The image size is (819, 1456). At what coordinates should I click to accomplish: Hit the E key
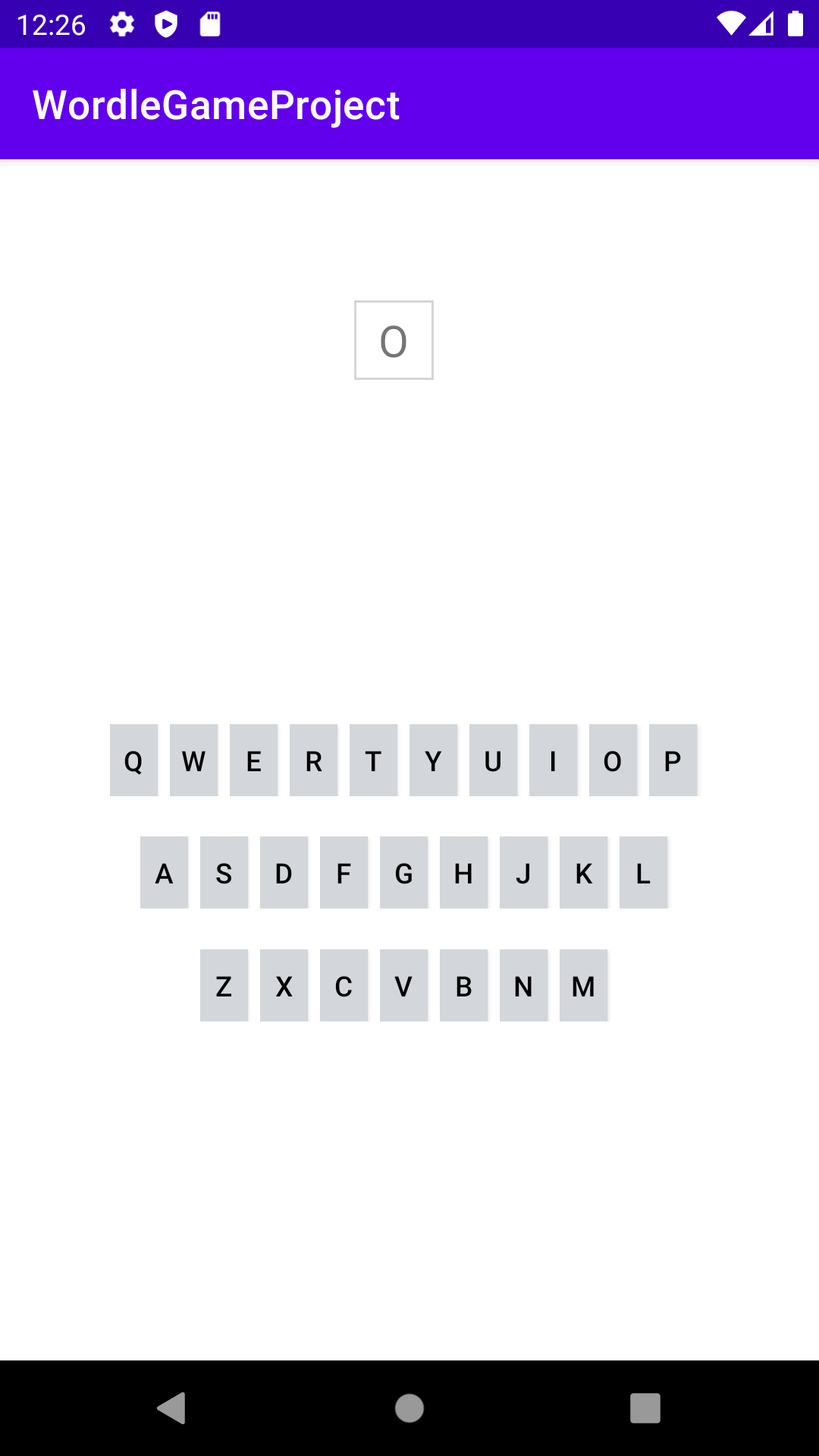(x=253, y=760)
